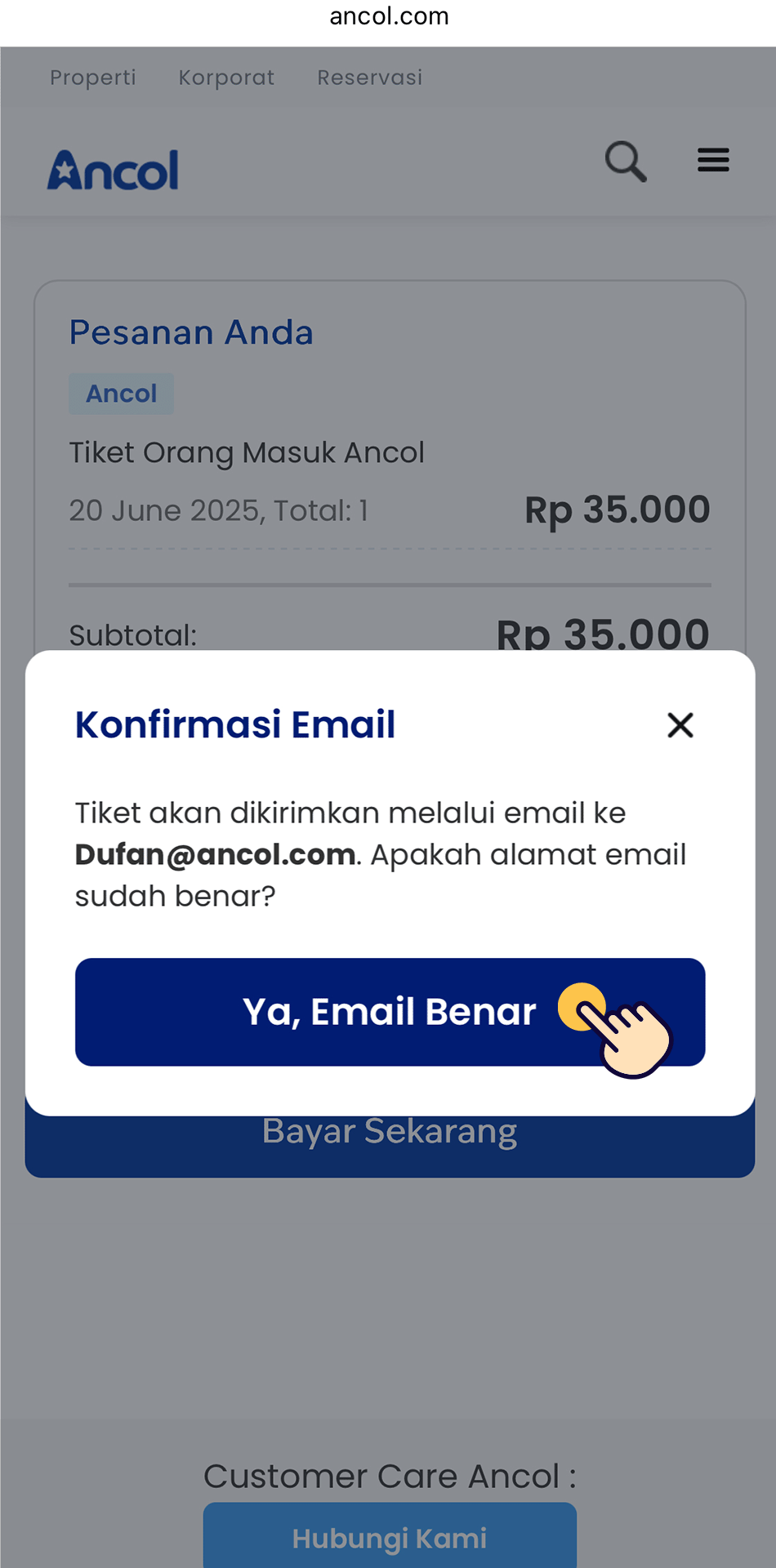The height and width of the screenshot is (1568, 776).
Task: Confirm with Ya, Email Benar button
Action: click(390, 1011)
